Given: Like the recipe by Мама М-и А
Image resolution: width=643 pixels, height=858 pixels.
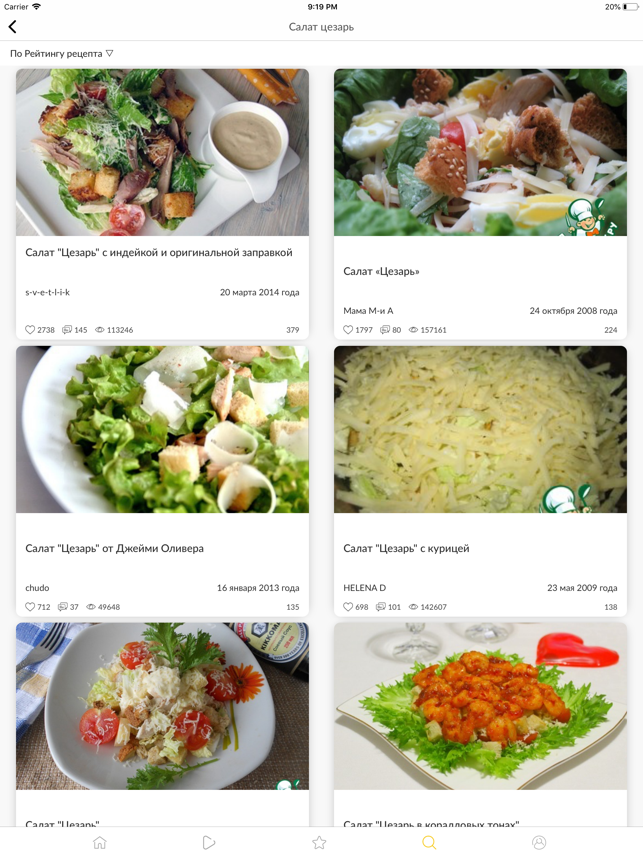Looking at the screenshot, I should click(x=348, y=330).
